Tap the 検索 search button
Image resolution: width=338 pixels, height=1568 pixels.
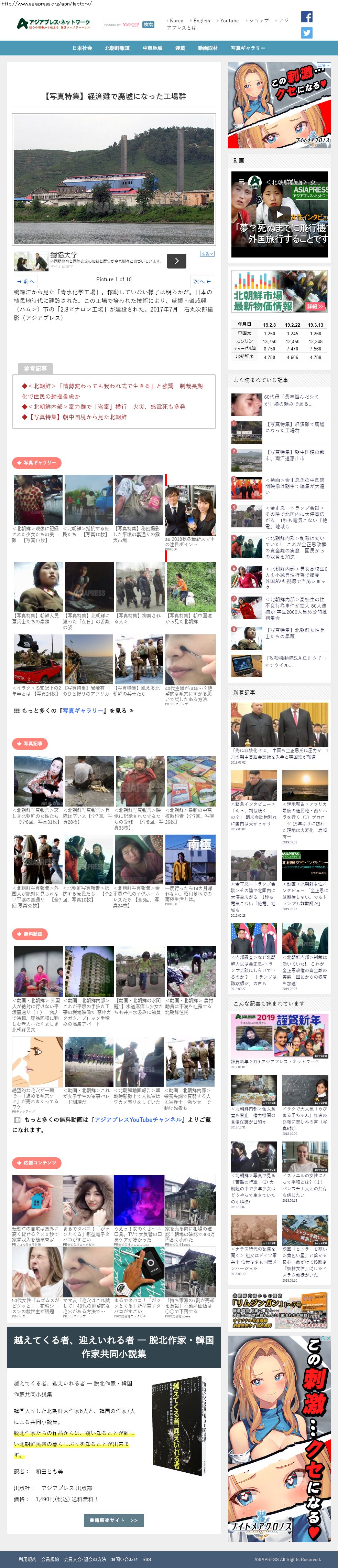[148, 25]
